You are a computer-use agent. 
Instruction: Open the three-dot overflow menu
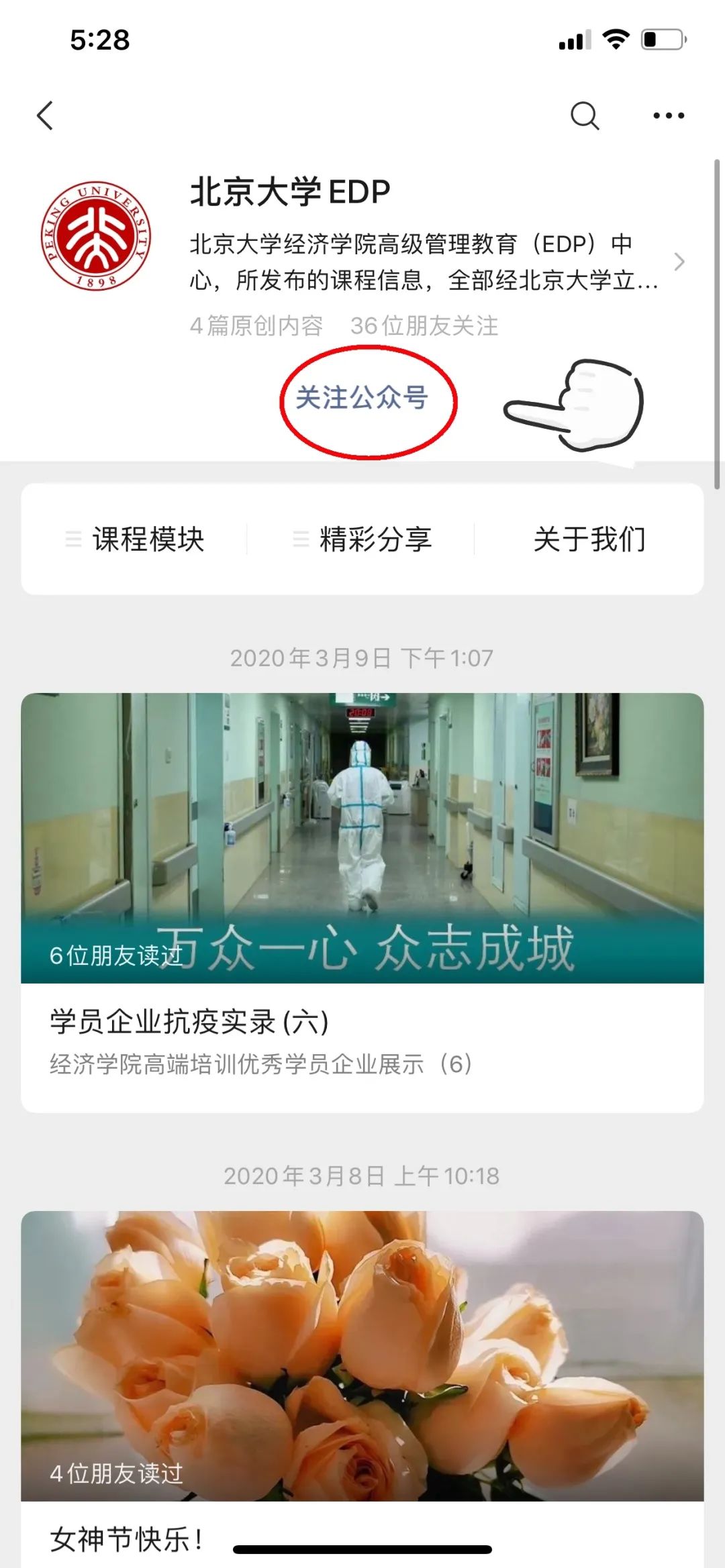(669, 115)
